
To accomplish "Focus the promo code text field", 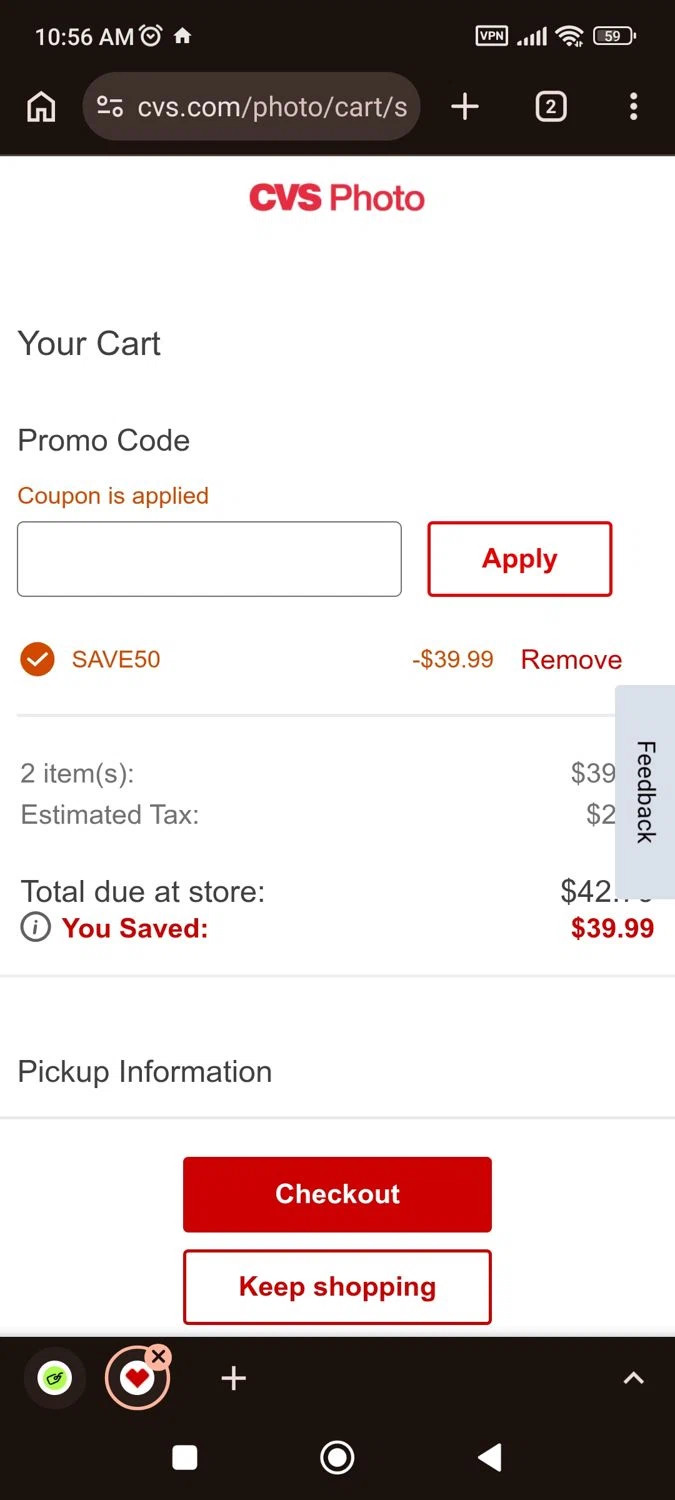I will pos(209,559).
